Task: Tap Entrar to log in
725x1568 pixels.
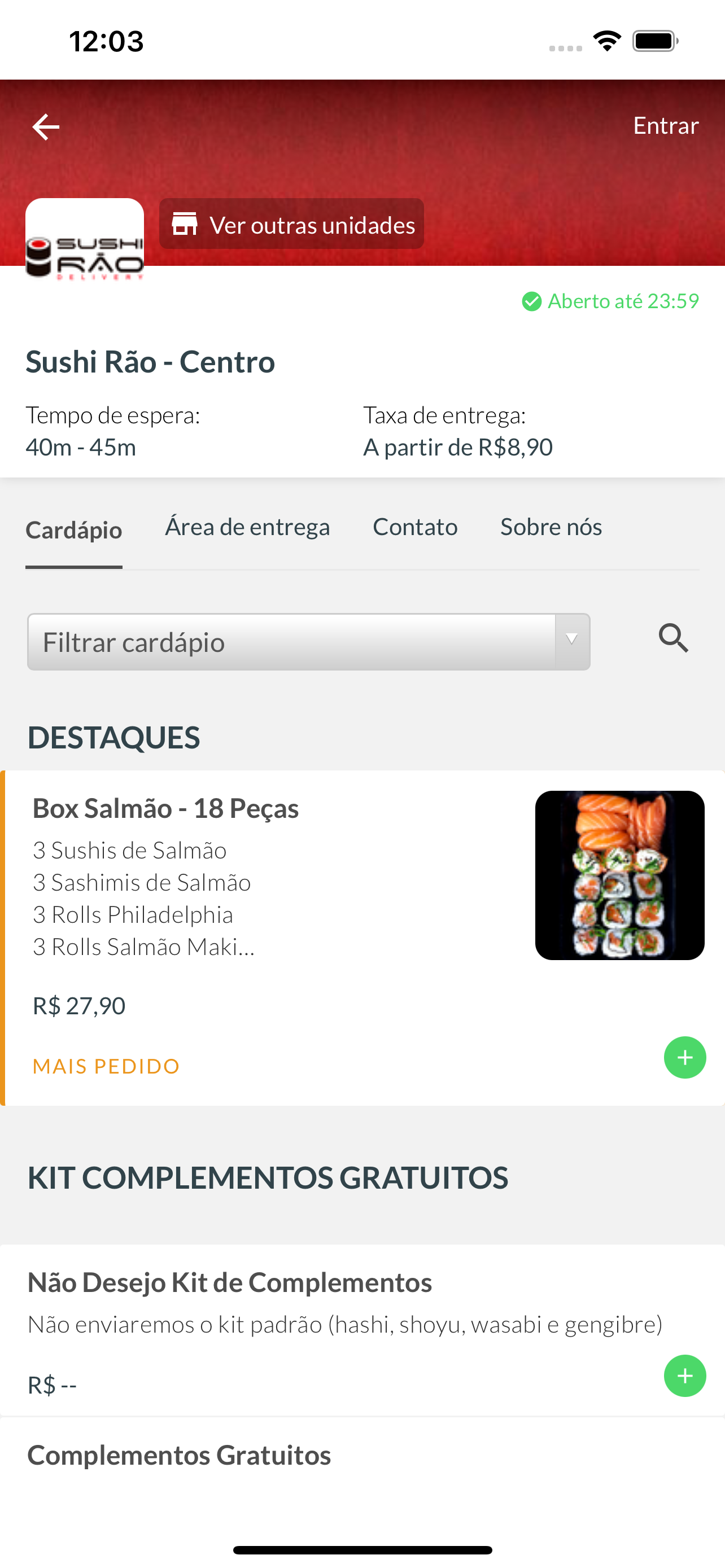Action: pyautogui.click(x=665, y=125)
